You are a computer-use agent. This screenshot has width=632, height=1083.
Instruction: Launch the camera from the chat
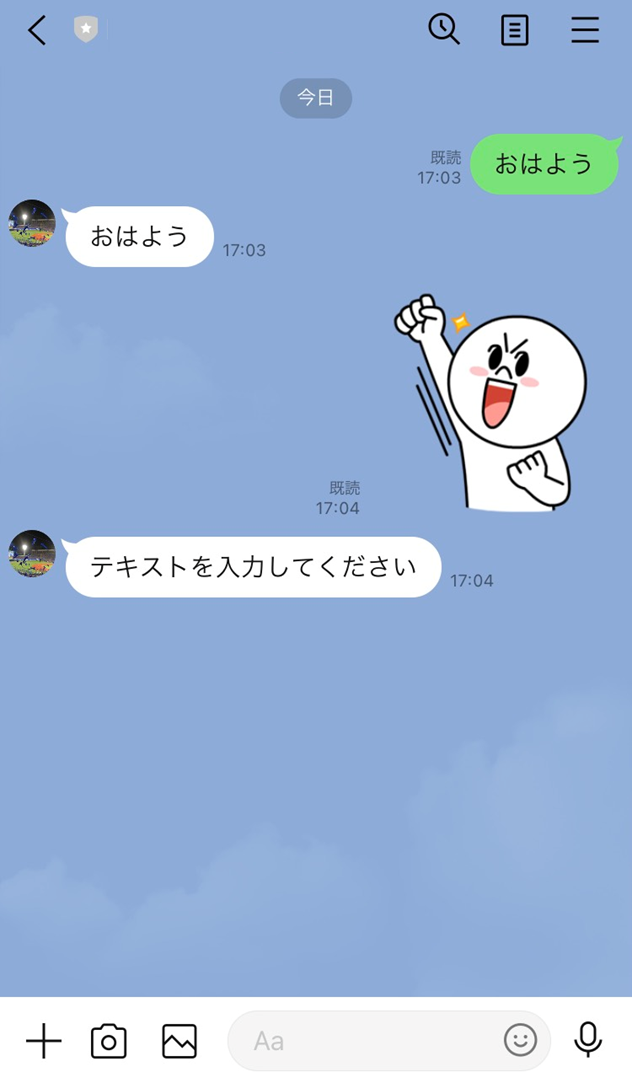click(109, 1041)
